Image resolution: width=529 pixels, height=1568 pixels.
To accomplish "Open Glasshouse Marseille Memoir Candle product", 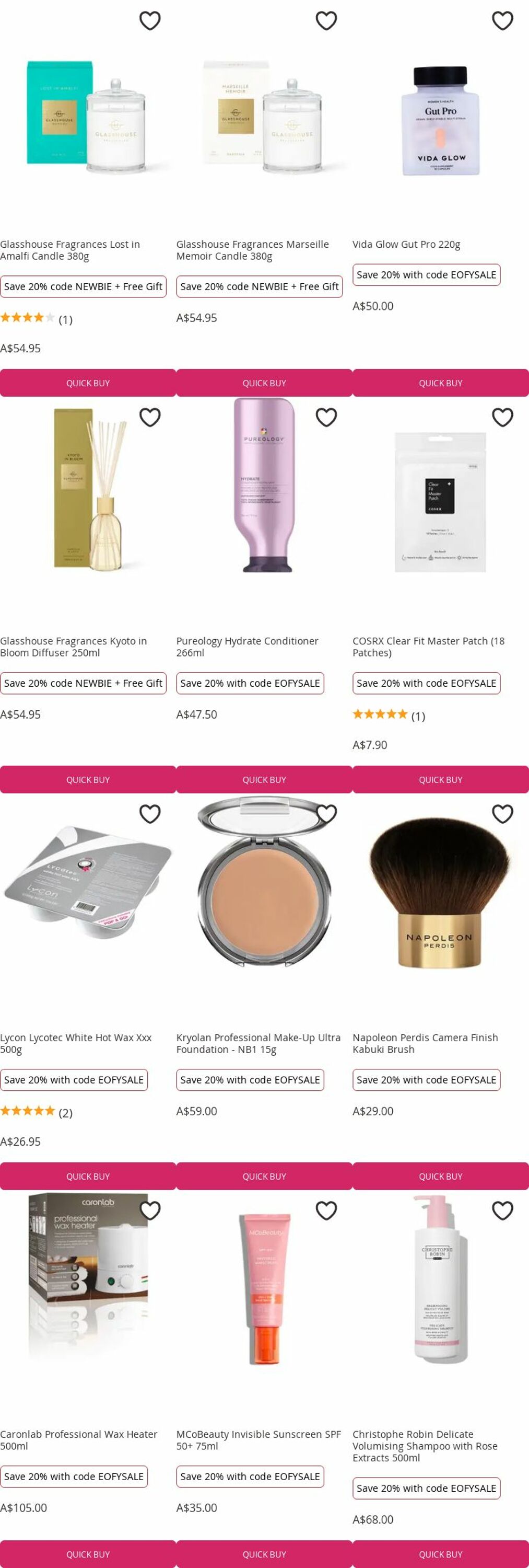I will [252, 249].
